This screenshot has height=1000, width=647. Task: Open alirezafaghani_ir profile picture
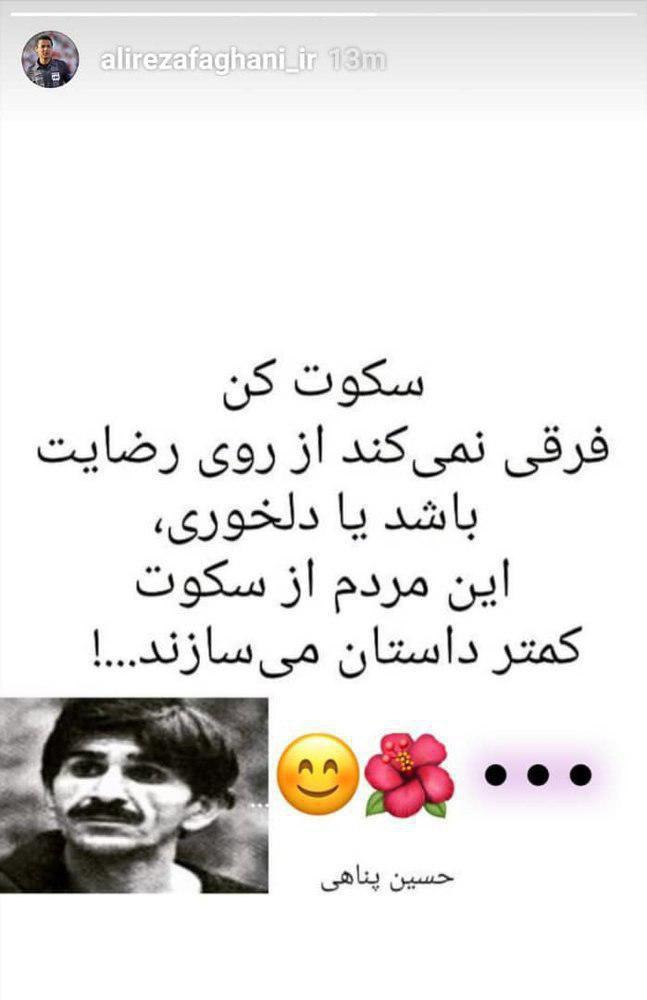click(x=50, y=60)
